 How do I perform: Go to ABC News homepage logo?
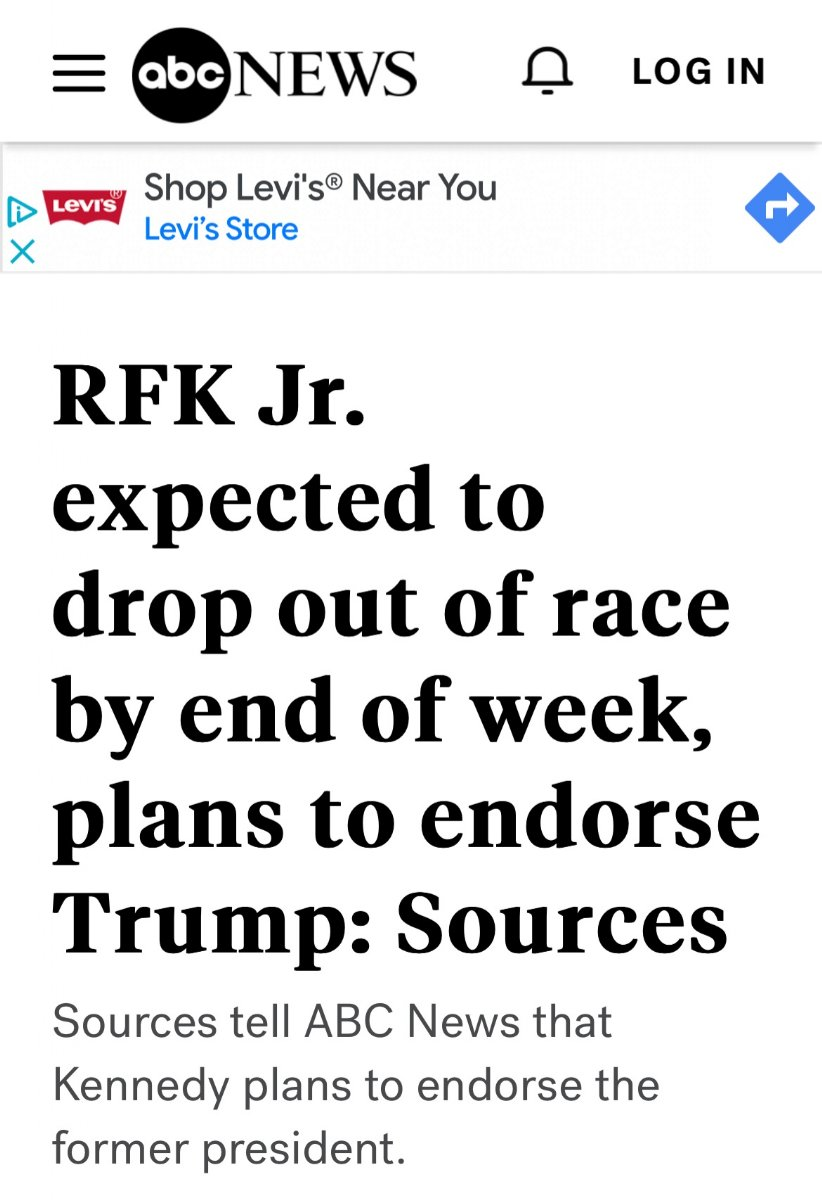(x=274, y=73)
